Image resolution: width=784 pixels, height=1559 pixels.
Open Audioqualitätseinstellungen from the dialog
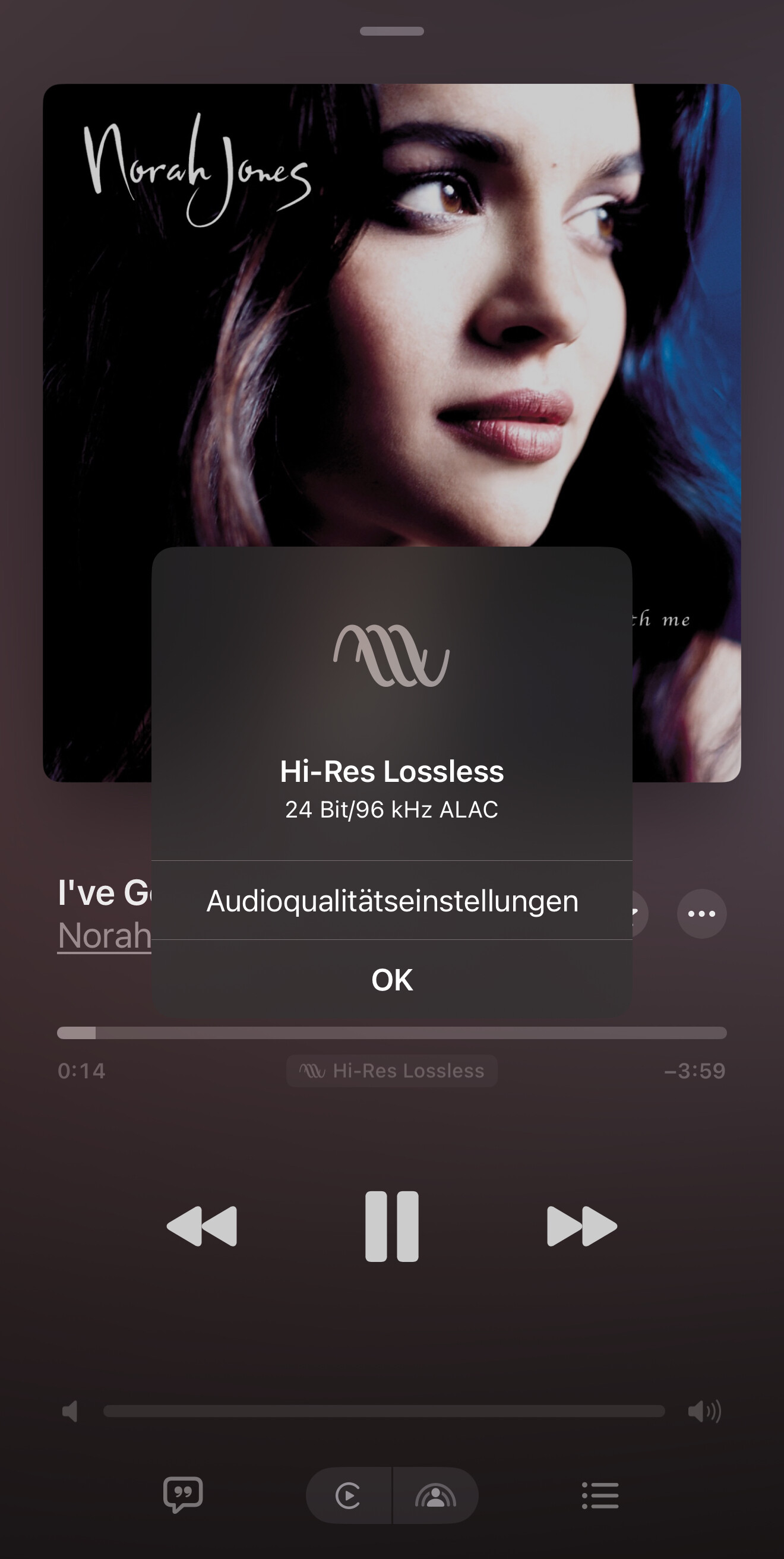pos(392,901)
